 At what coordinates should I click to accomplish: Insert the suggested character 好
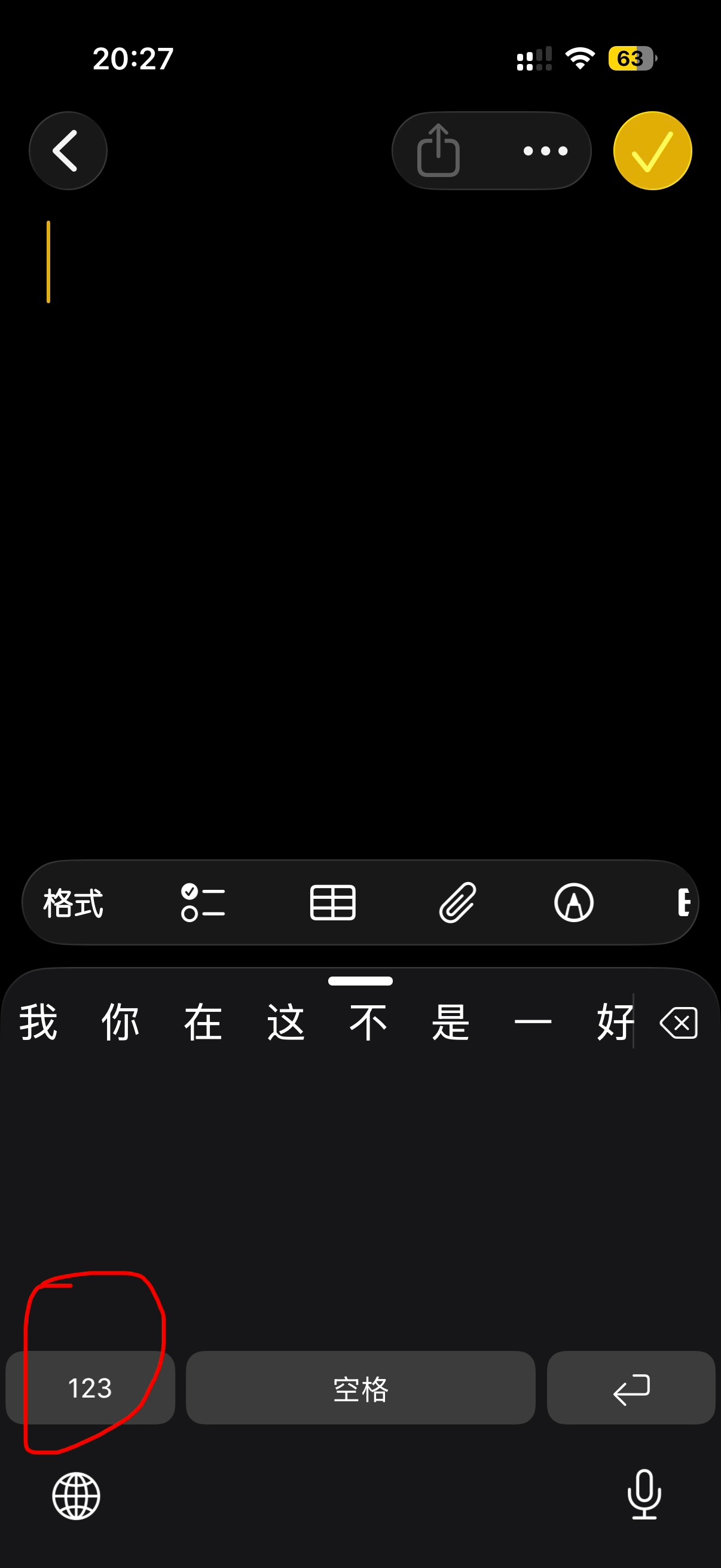tap(615, 1023)
